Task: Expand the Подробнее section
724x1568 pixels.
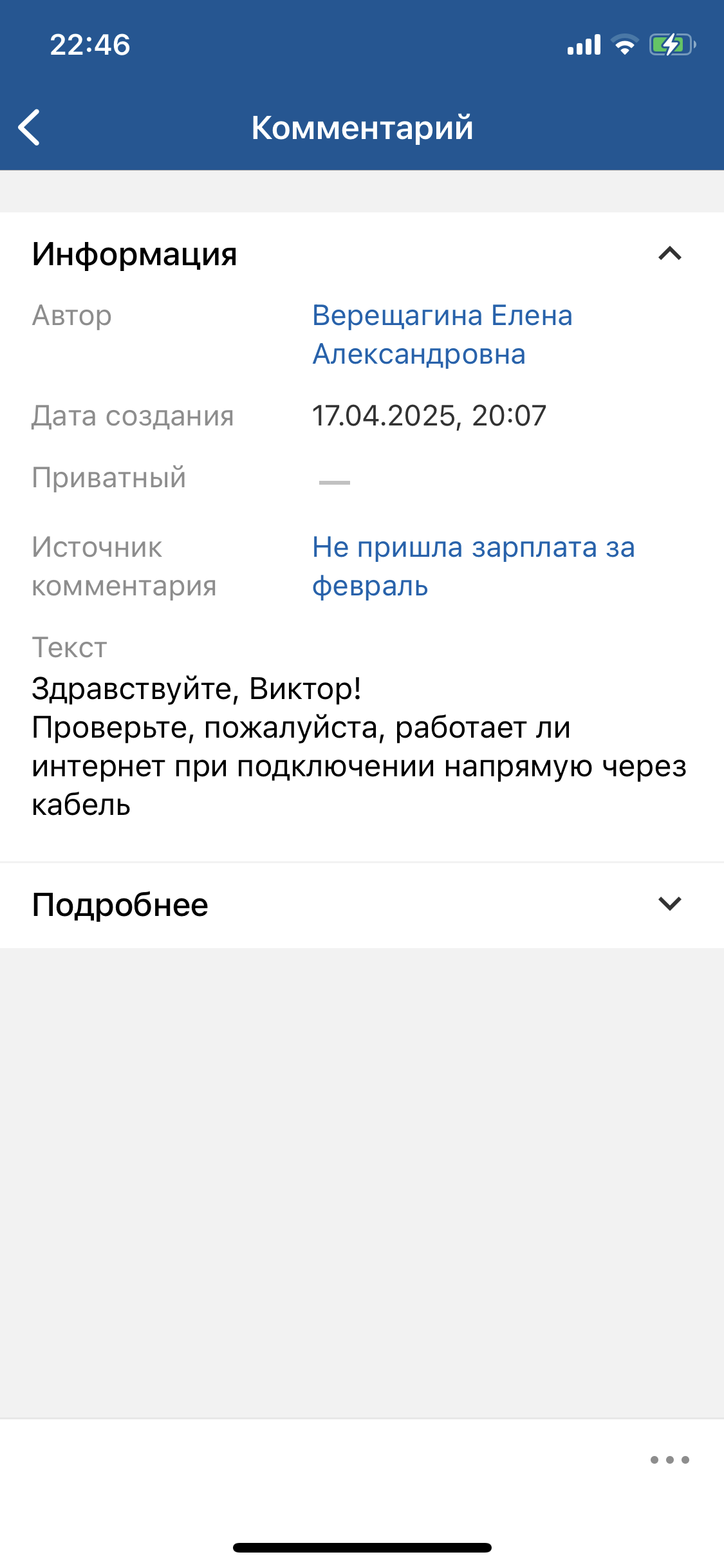Action: pos(669,904)
